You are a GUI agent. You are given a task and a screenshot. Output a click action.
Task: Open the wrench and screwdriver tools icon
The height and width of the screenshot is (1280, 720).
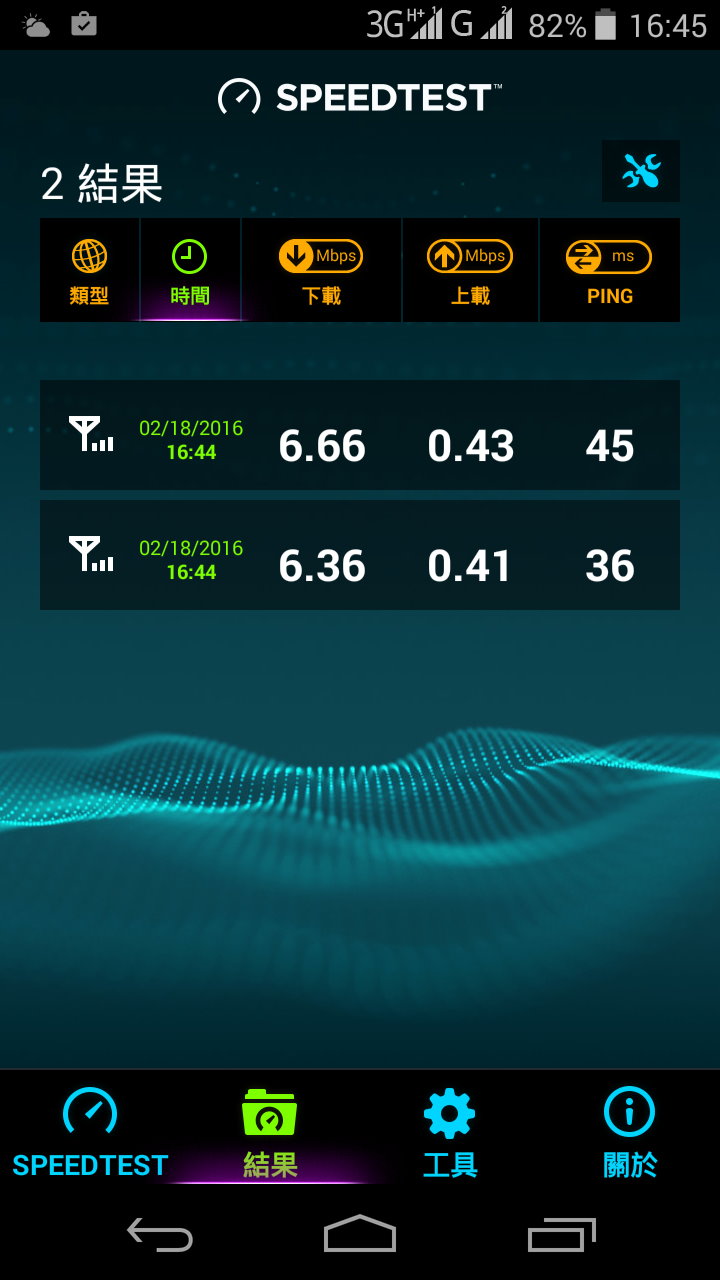(641, 171)
